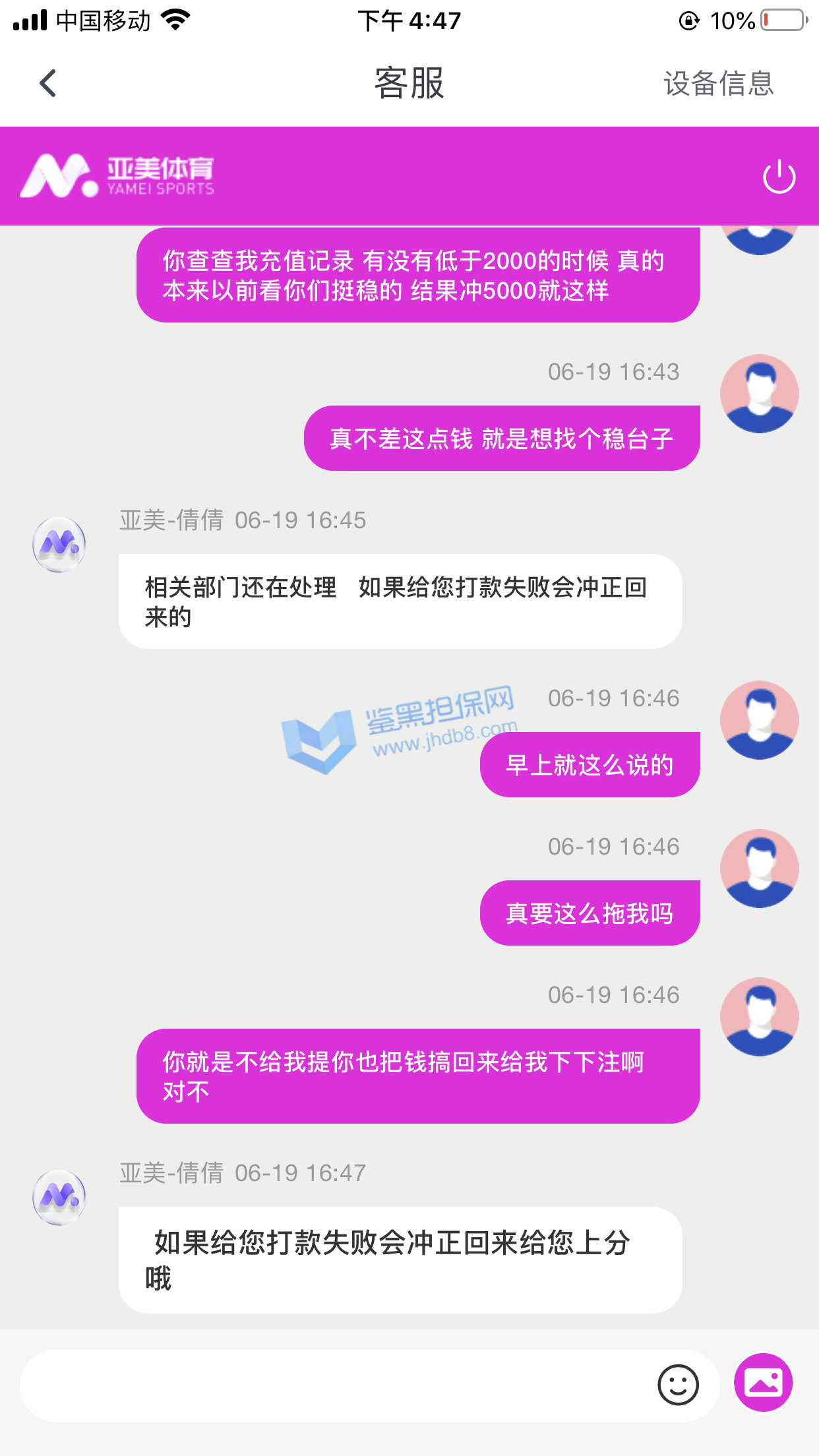819x1456 pixels.
Task: Focus the message input field
Action: (330, 1385)
